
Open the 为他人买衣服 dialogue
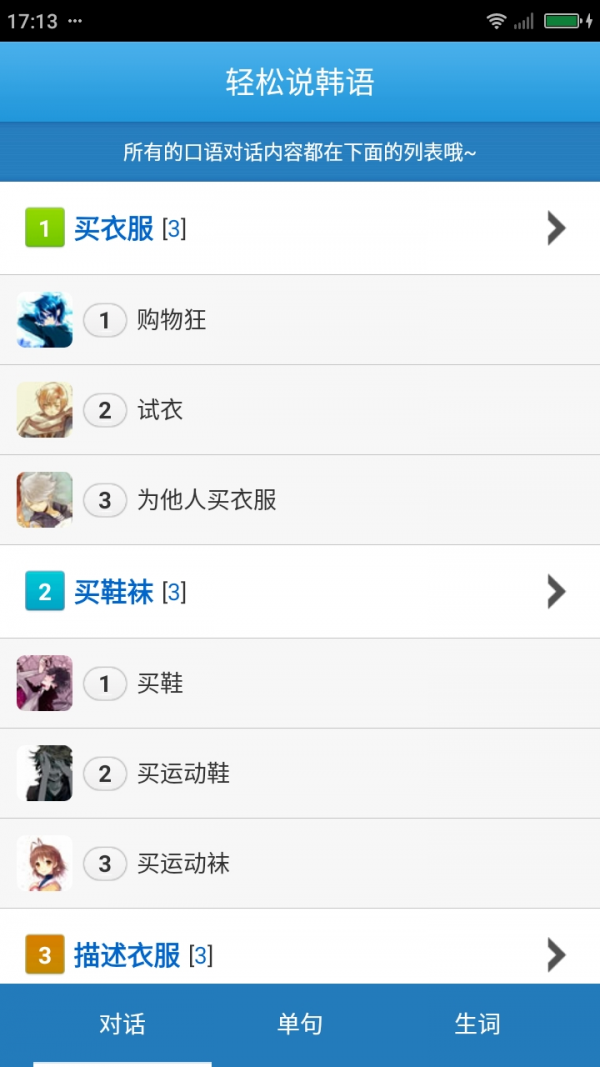tap(300, 500)
